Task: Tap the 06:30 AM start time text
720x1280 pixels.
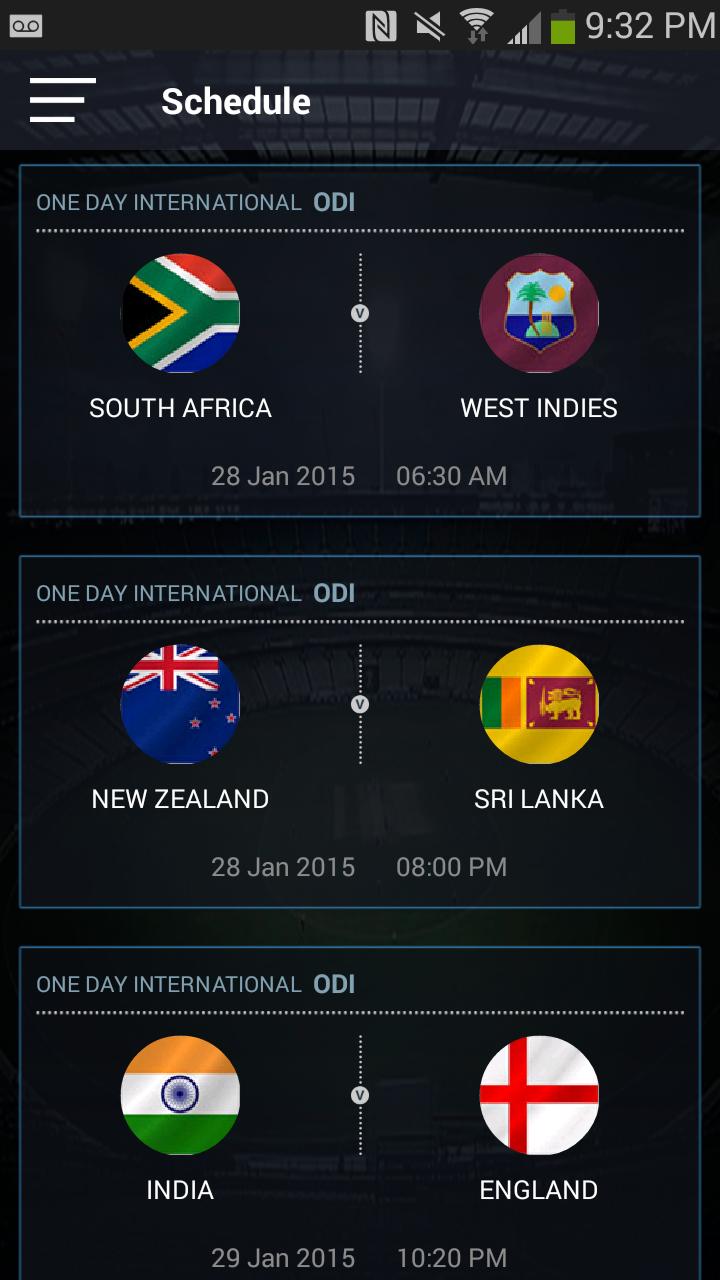Action: click(452, 476)
